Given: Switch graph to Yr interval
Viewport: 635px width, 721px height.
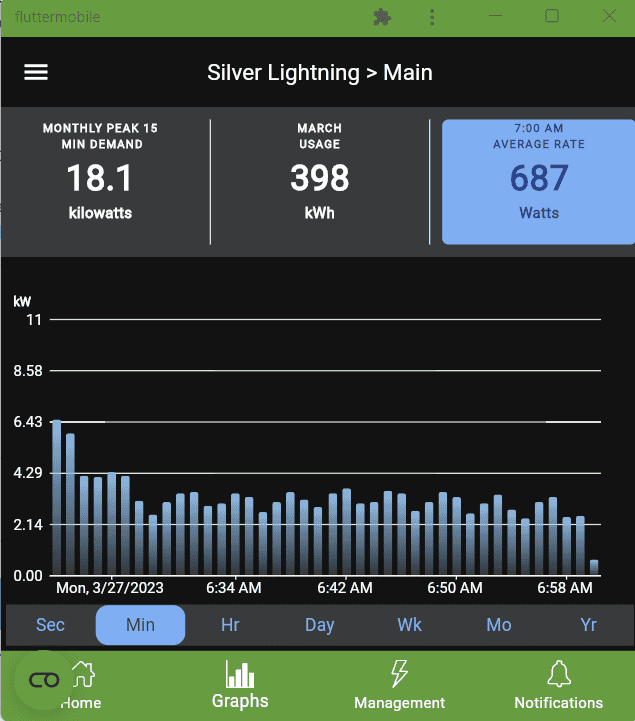Looking at the screenshot, I should [589, 625].
